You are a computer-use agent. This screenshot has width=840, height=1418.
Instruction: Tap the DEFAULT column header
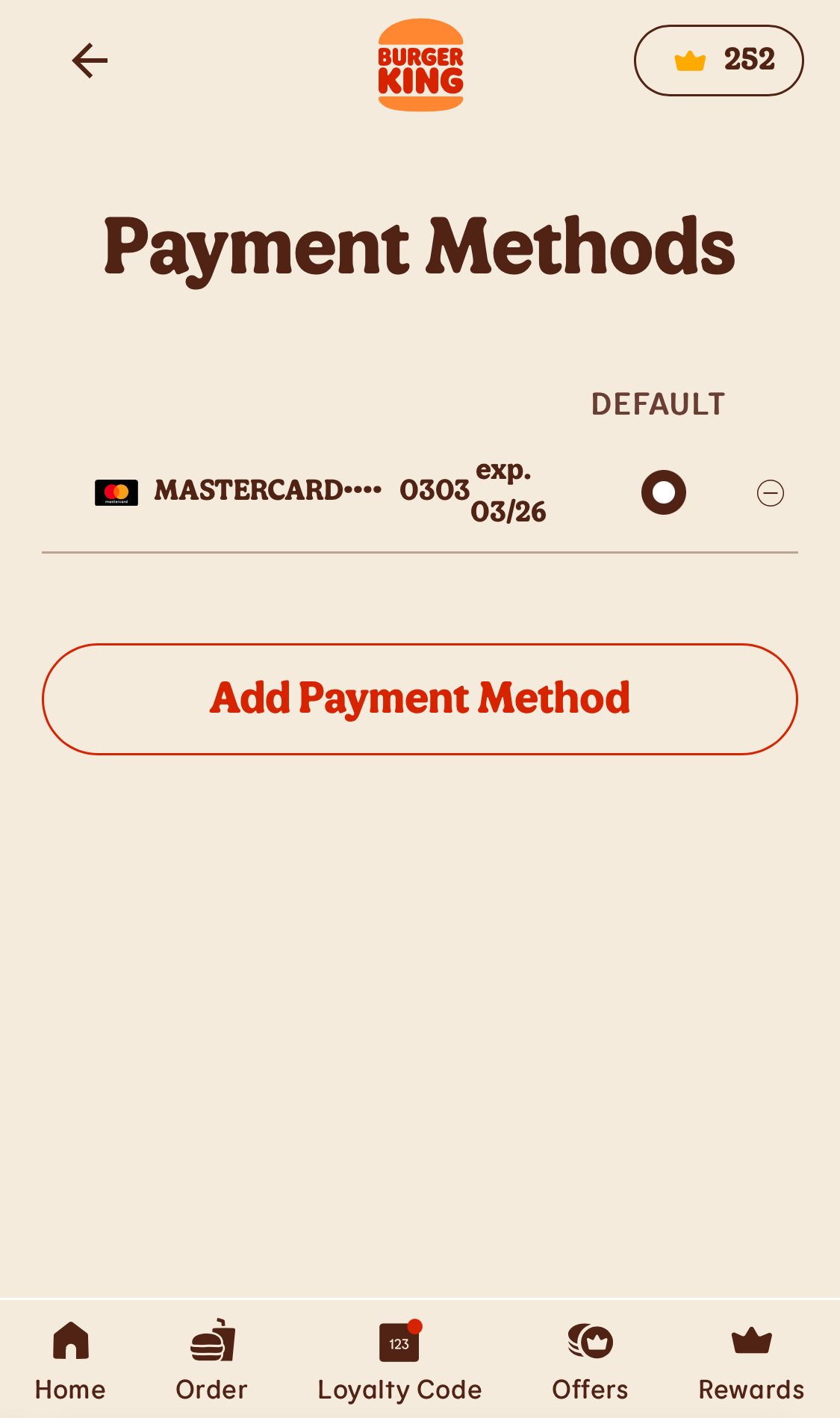click(657, 403)
